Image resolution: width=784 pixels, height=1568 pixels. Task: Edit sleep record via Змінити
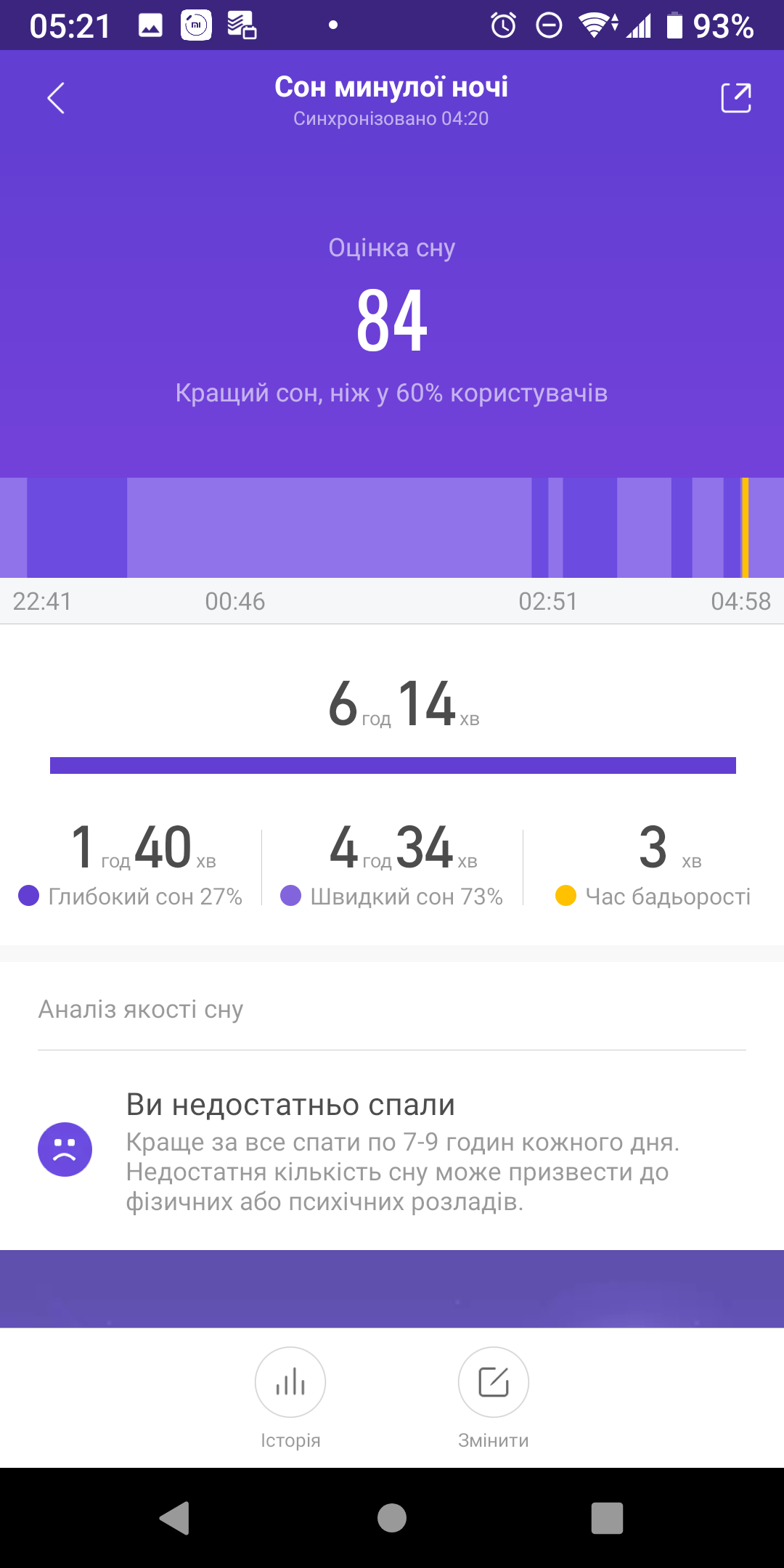(x=494, y=1382)
